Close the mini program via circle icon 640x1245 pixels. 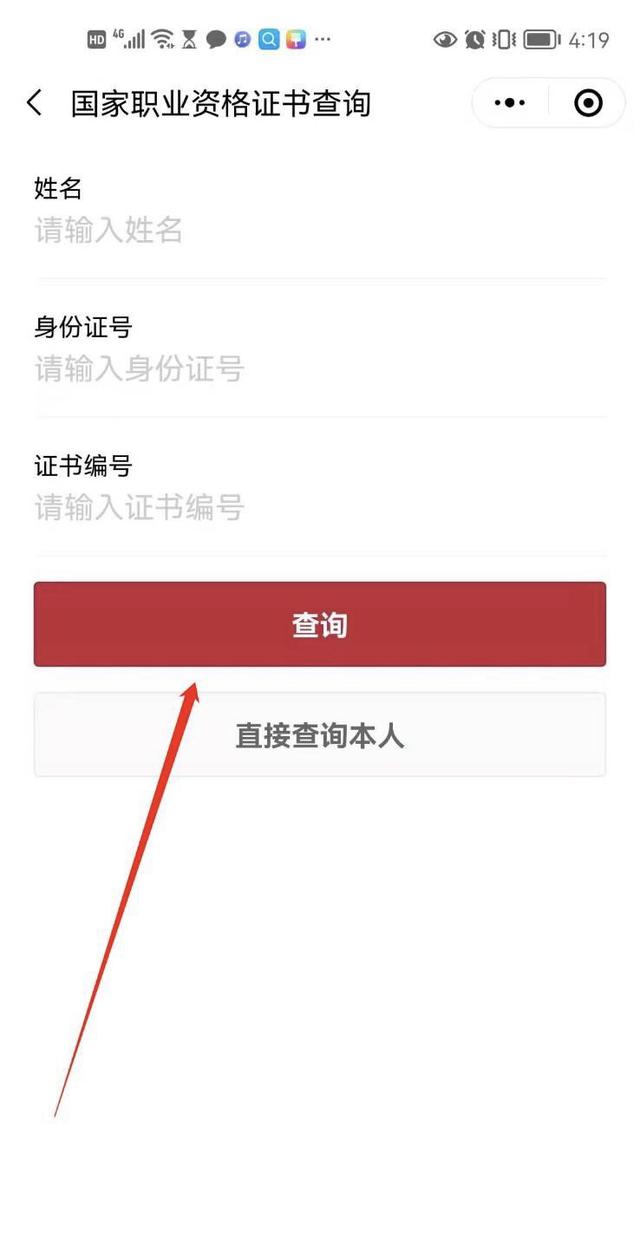tap(588, 103)
